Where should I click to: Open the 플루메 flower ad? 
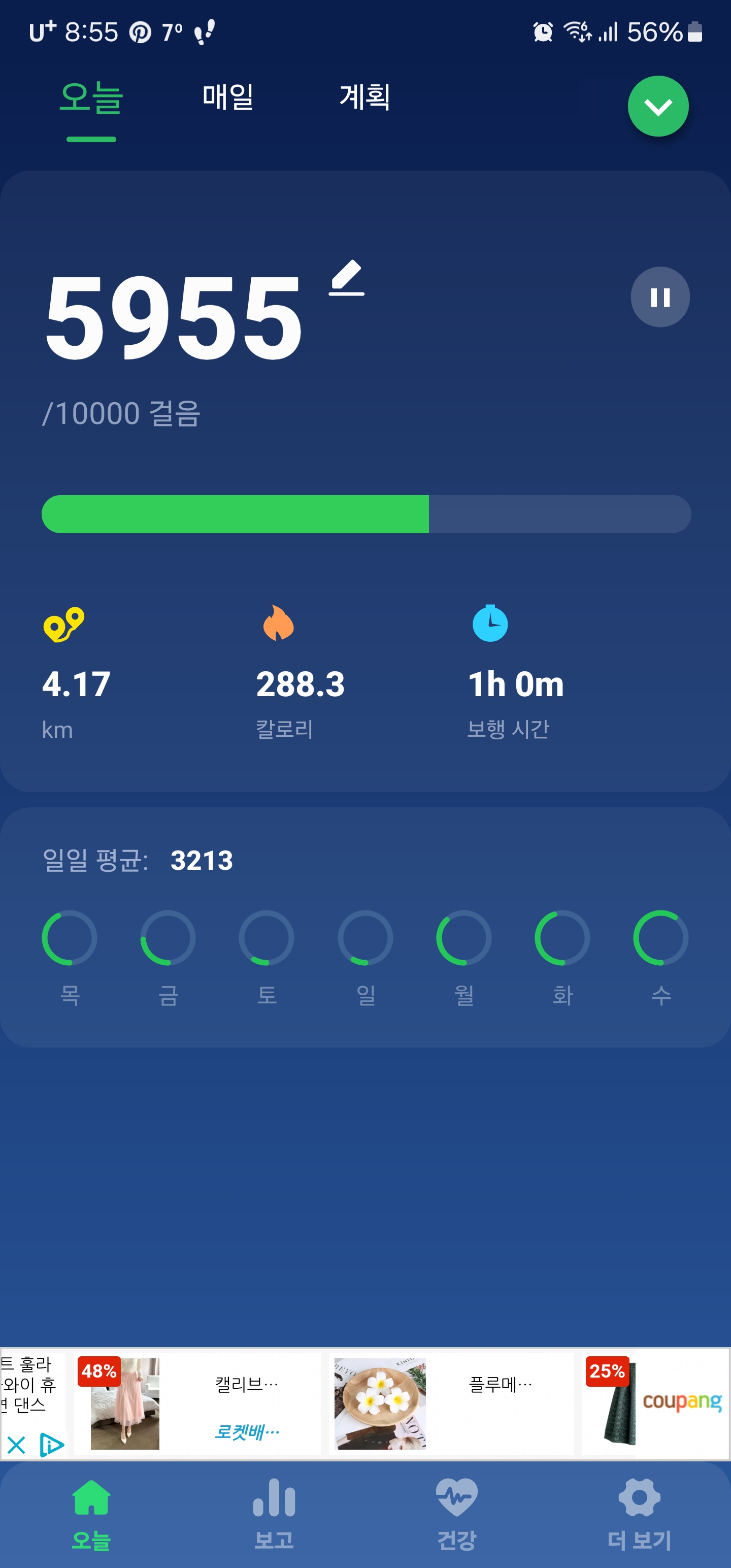point(450,1403)
